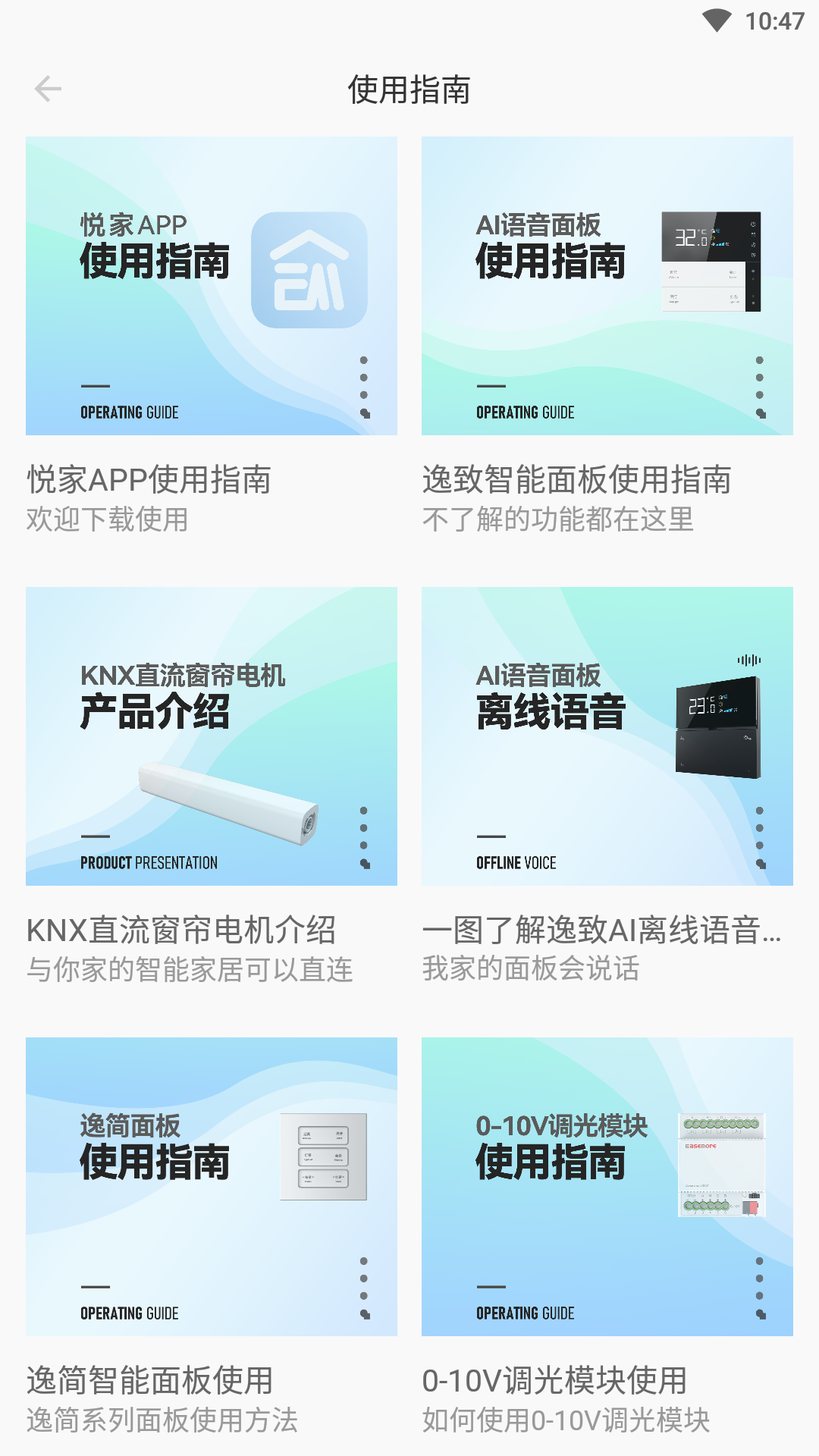This screenshot has width=819, height=1456.
Task: Open the 0-10V调光模块使用 guide
Action: pyautogui.click(x=556, y=1382)
